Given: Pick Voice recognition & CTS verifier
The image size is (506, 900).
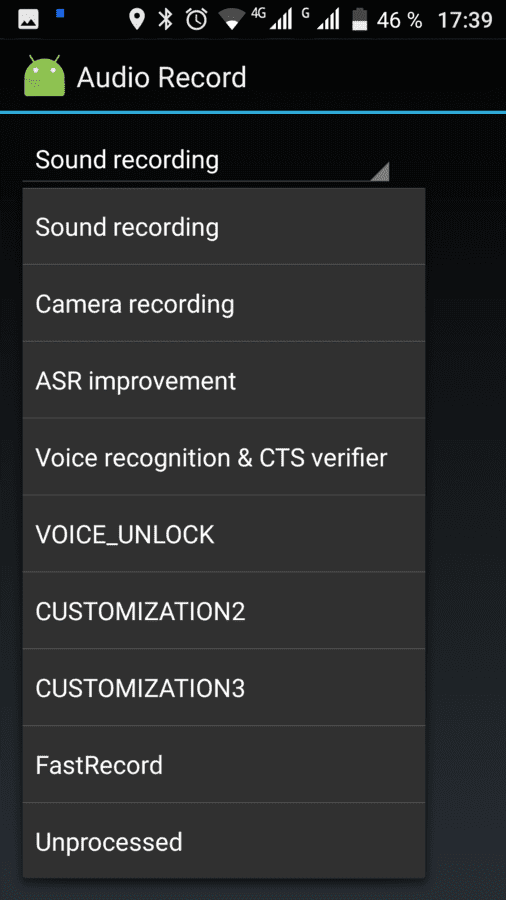Looking at the screenshot, I should [224, 457].
